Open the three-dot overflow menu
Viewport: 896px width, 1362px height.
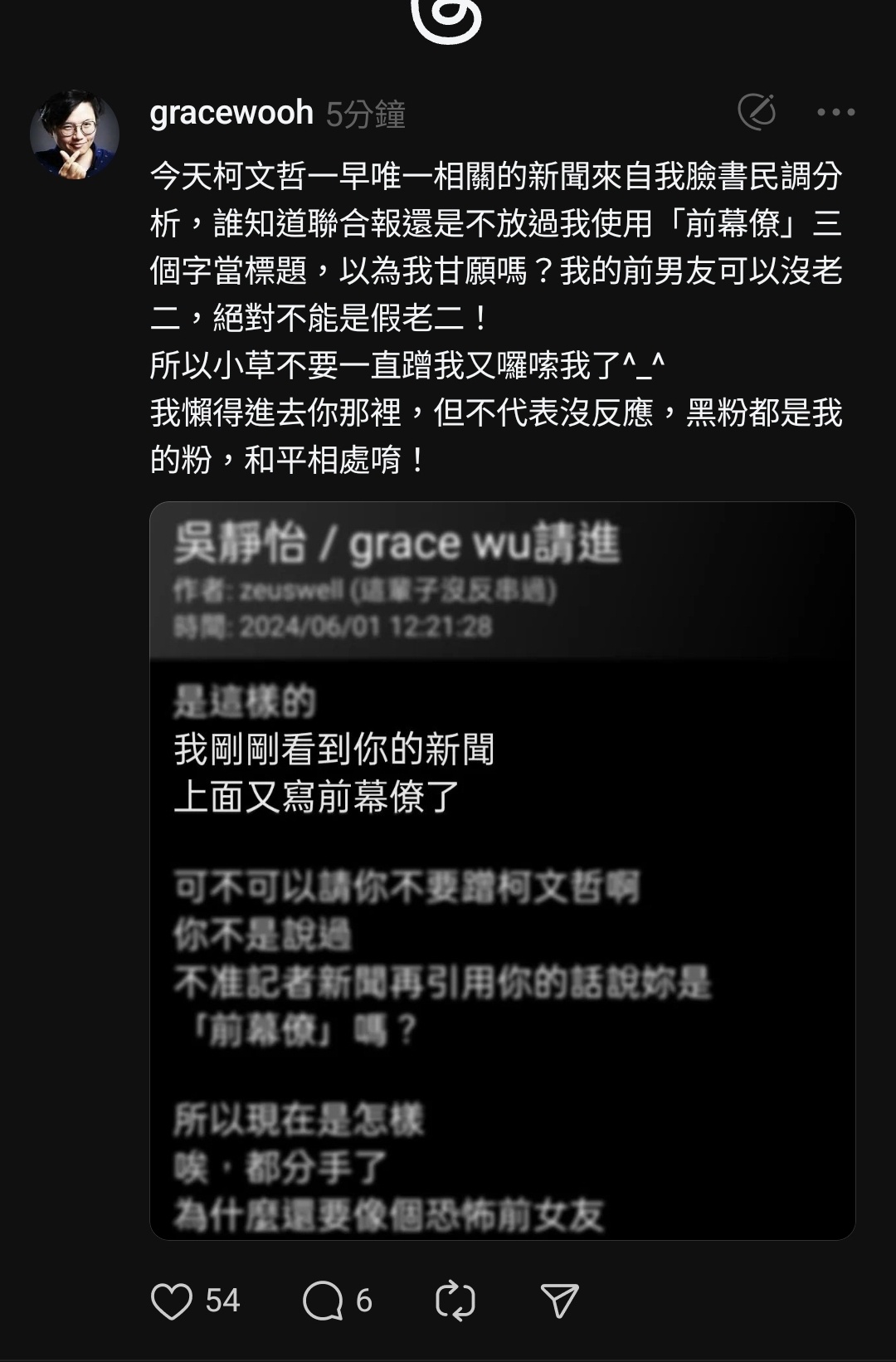835,112
